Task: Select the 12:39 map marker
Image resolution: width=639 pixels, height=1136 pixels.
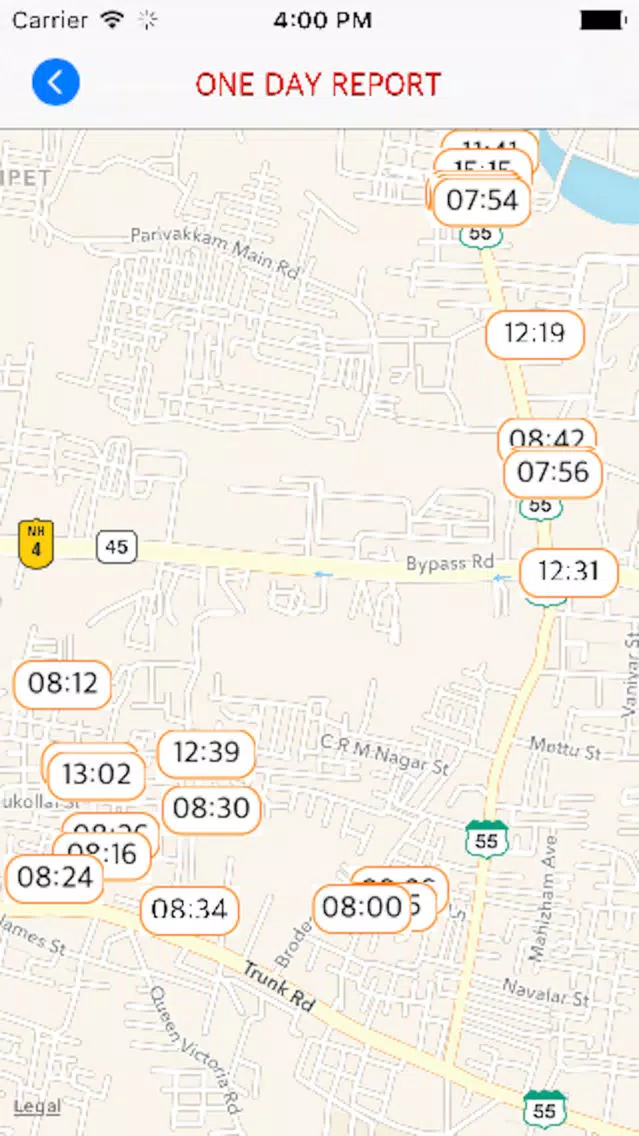Action: pyautogui.click(x=206, y=753)
